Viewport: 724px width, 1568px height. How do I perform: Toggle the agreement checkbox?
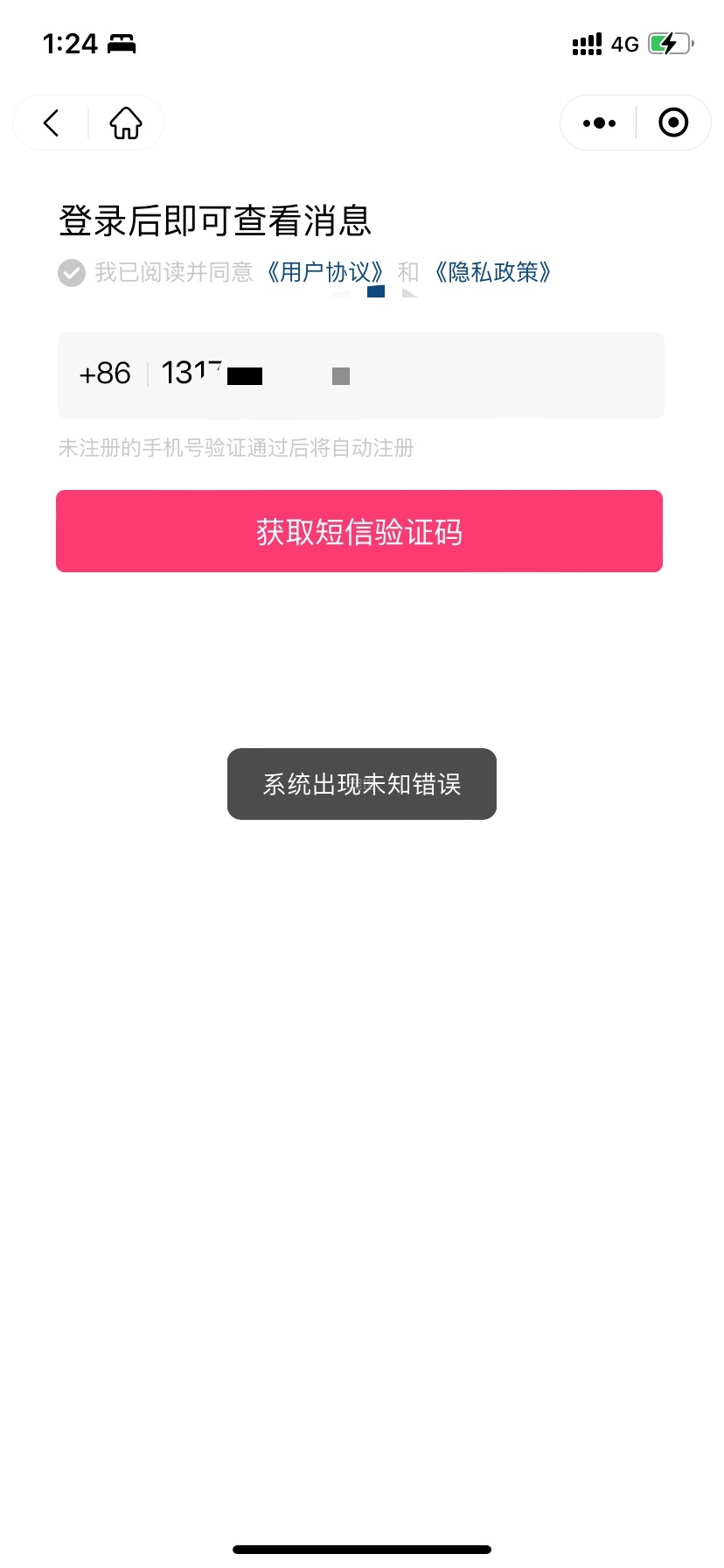coord(72,273)
